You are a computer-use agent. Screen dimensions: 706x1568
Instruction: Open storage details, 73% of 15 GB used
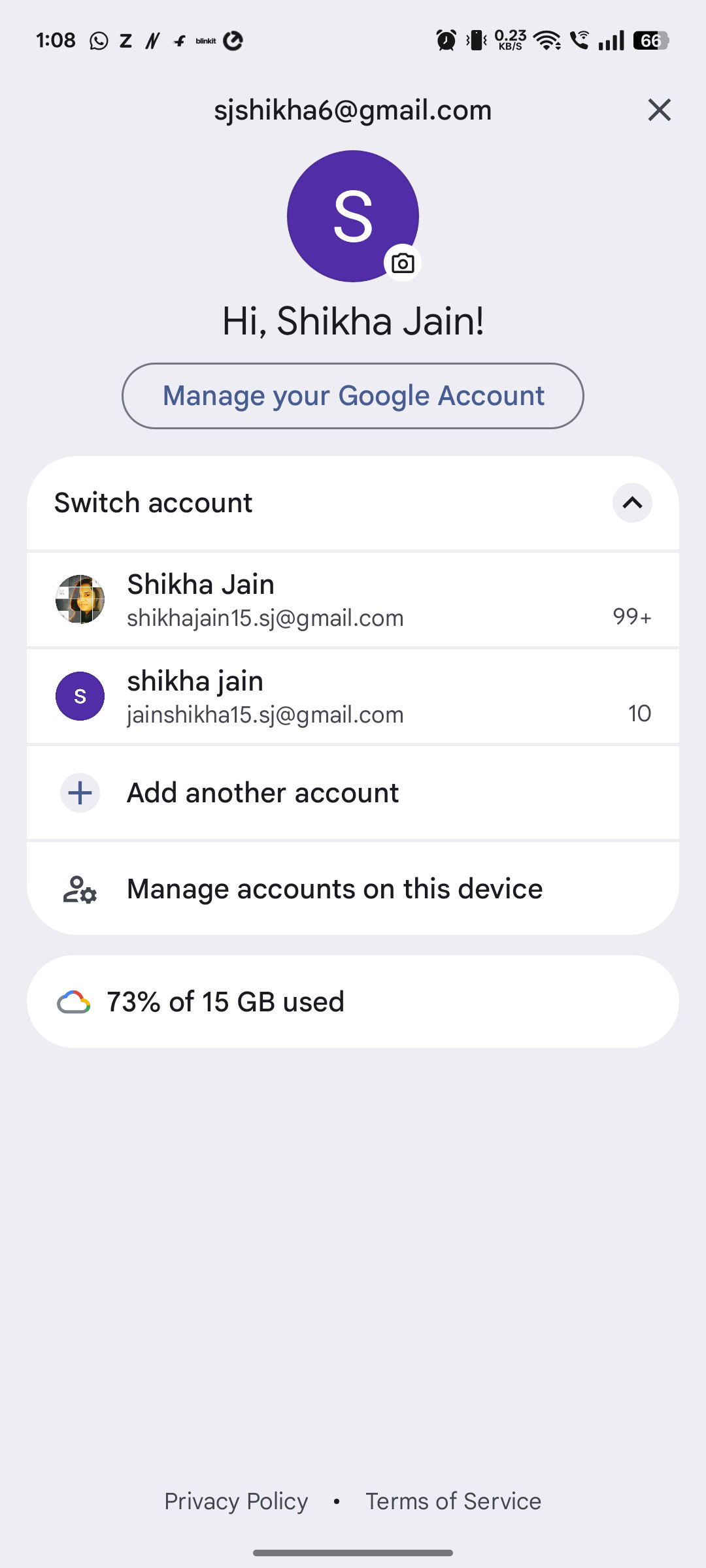[x=353, y=1002]
